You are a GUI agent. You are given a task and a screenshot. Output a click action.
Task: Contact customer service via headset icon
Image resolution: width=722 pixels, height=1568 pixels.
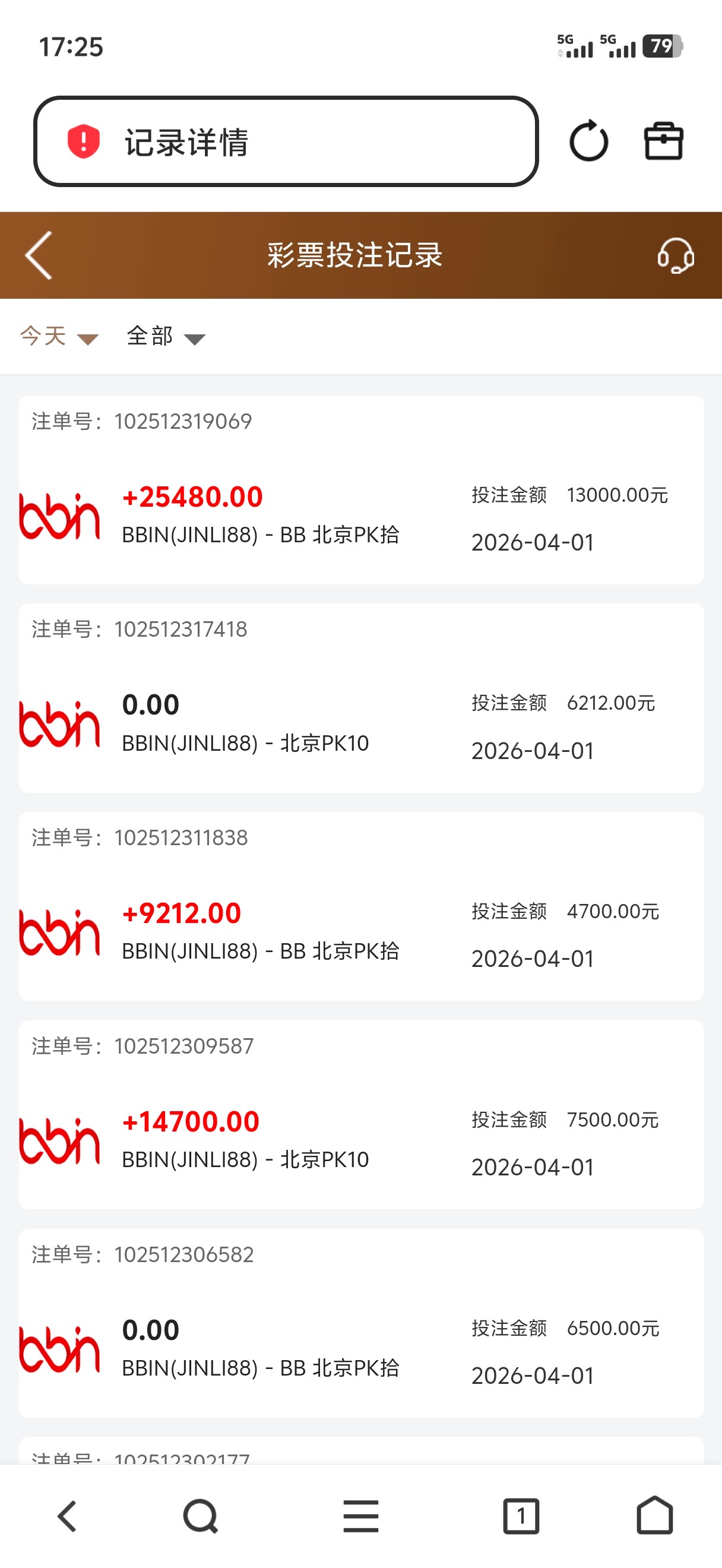675,255
